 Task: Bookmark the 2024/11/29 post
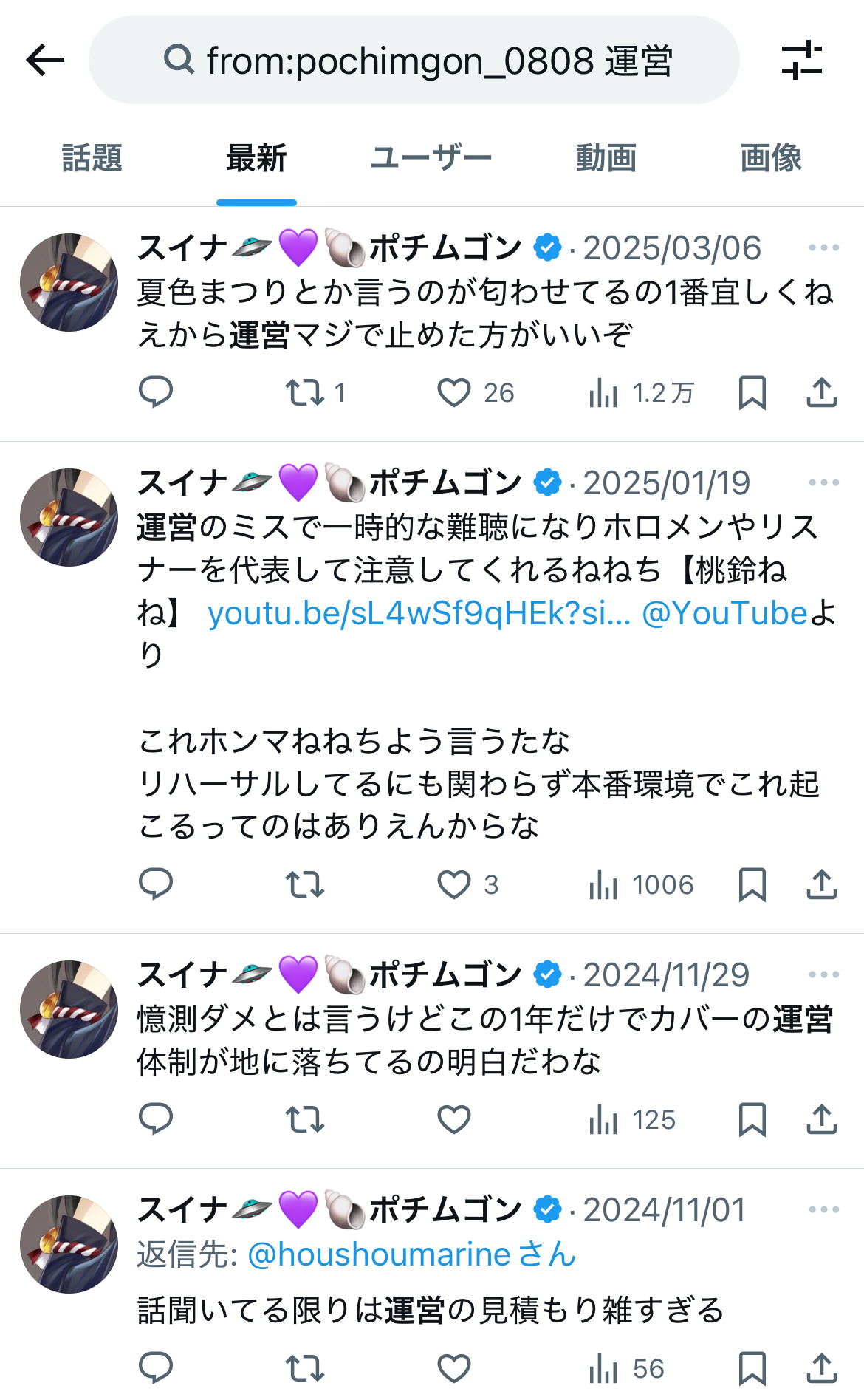(x=752, y=1119)
